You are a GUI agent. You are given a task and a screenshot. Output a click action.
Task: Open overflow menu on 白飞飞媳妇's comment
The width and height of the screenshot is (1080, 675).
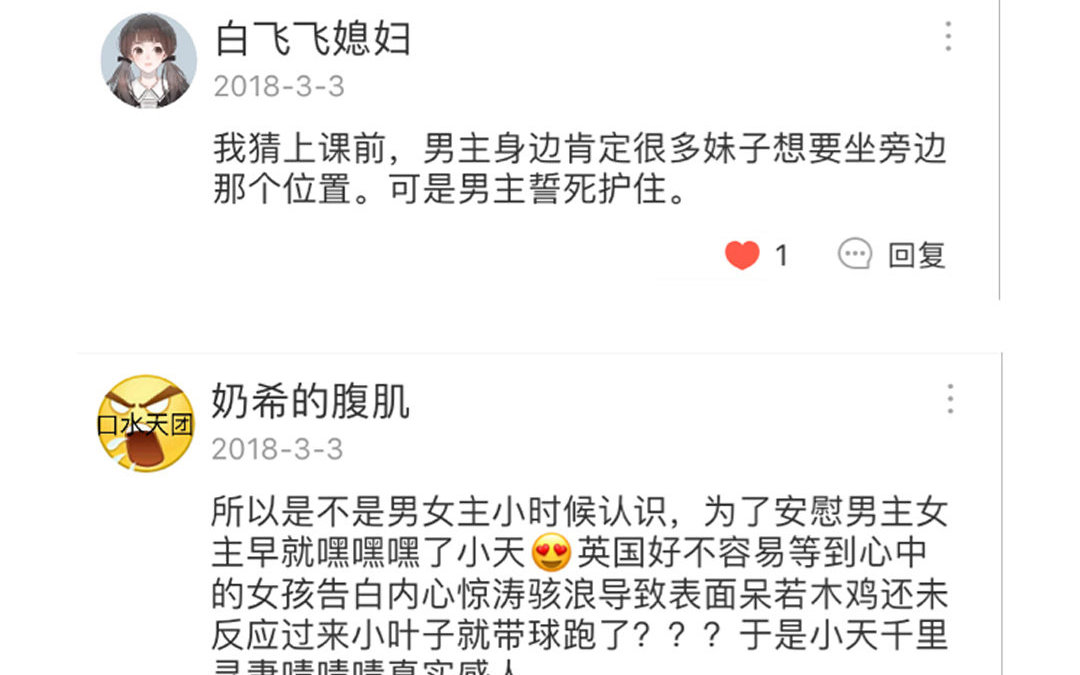tap(948, 37)
